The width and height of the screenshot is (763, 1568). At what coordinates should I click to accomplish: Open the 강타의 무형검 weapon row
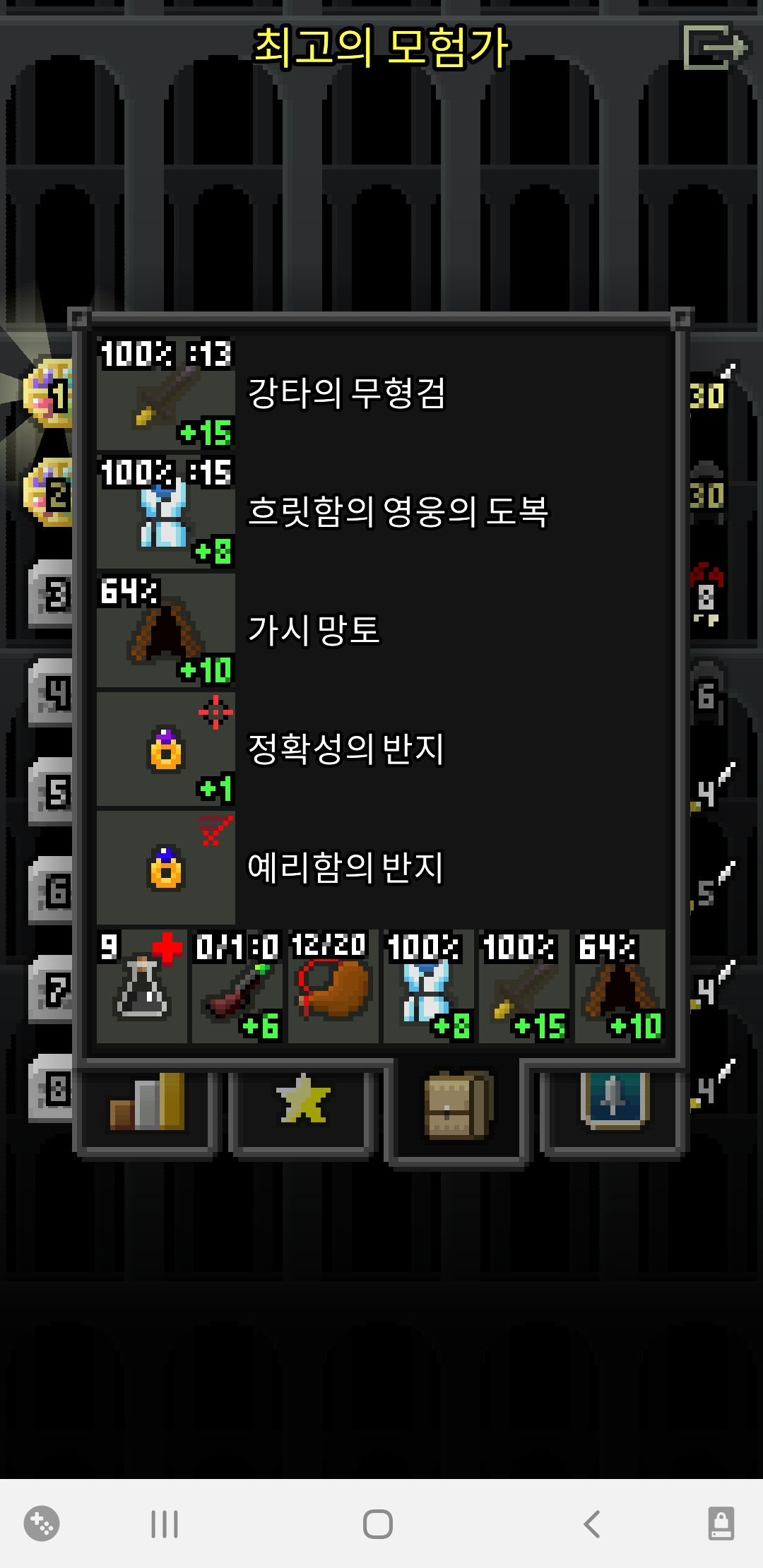(x=381, y=393)
